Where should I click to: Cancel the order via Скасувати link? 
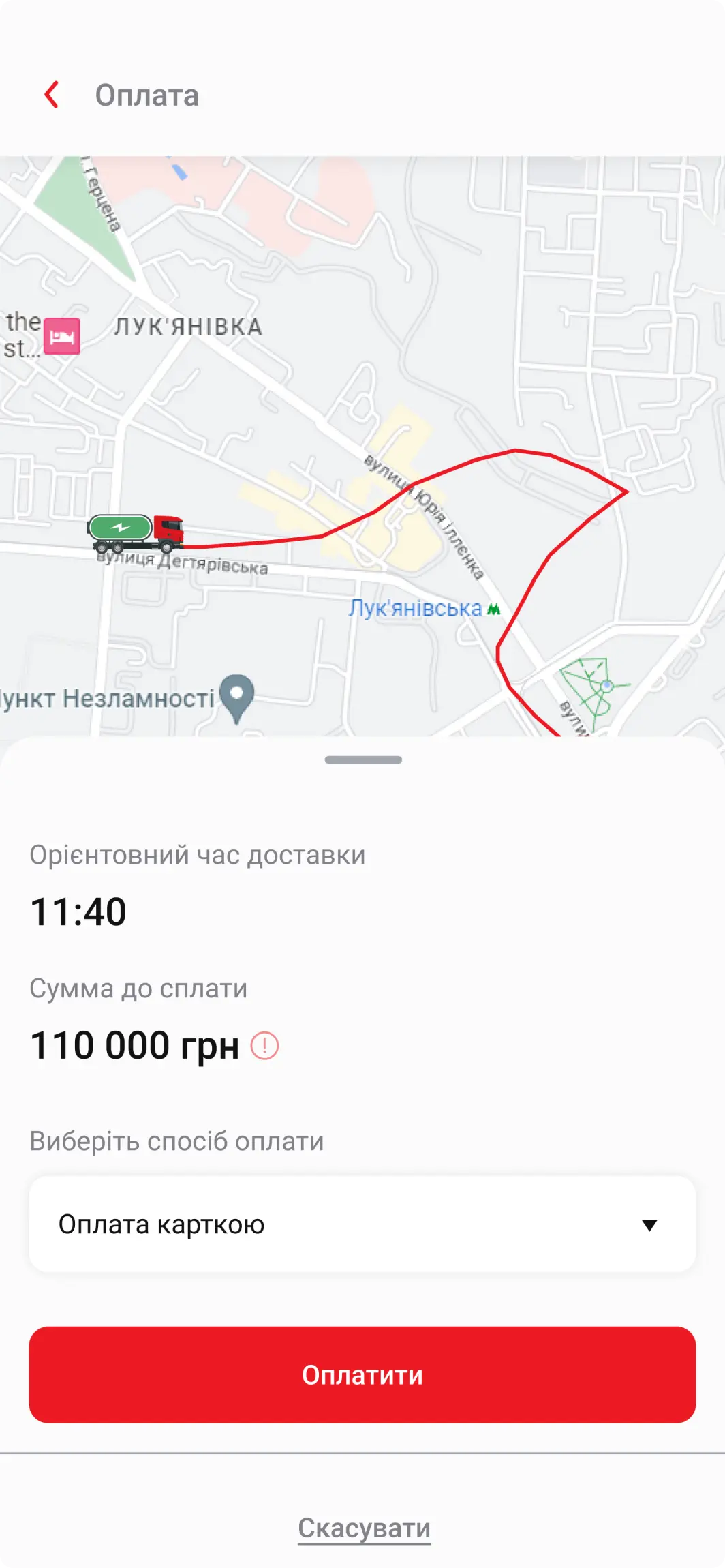tap(364, 1528)
